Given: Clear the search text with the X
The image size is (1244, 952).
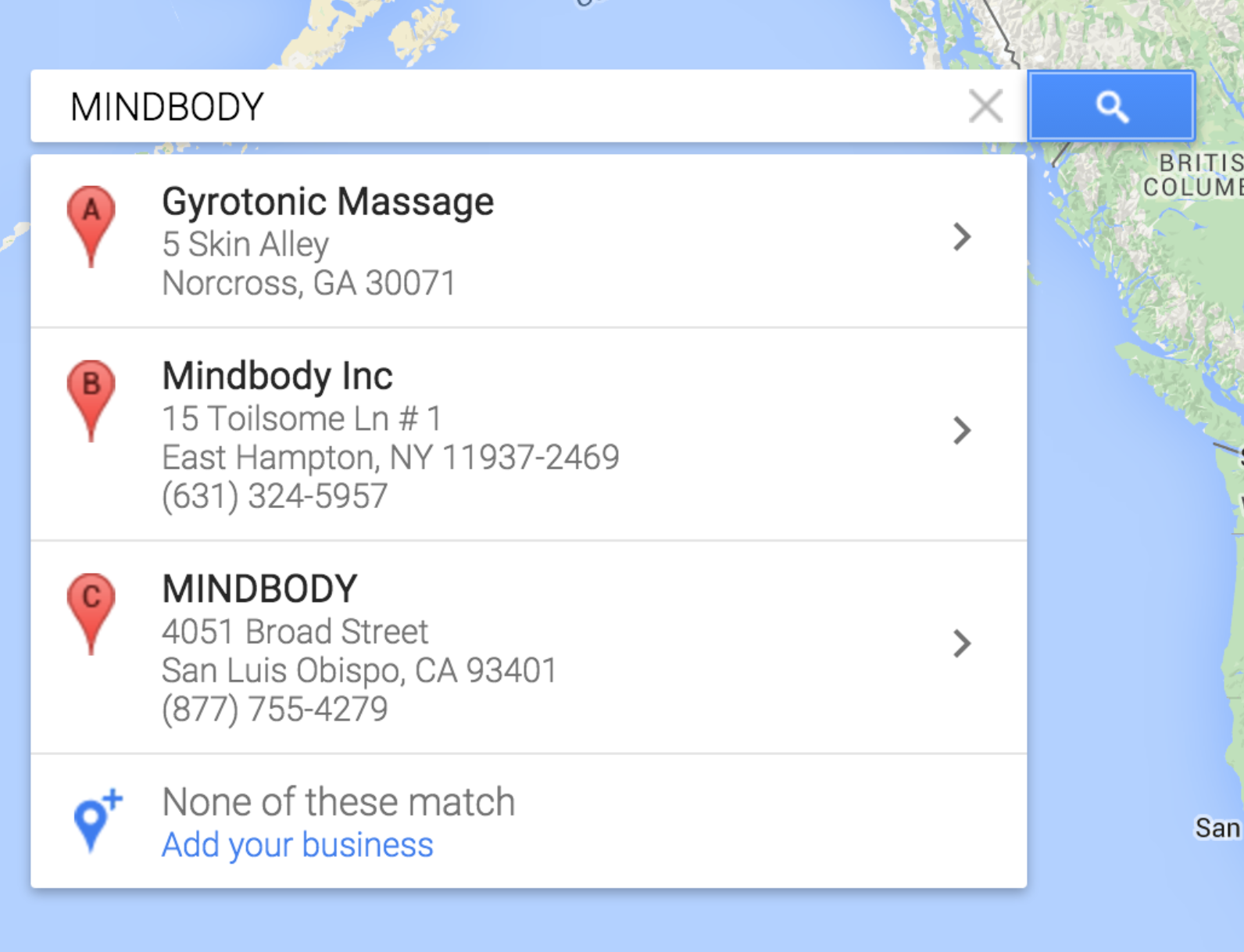Looking at the screenshot, I should pyautogui.click(x=985, y=106).
